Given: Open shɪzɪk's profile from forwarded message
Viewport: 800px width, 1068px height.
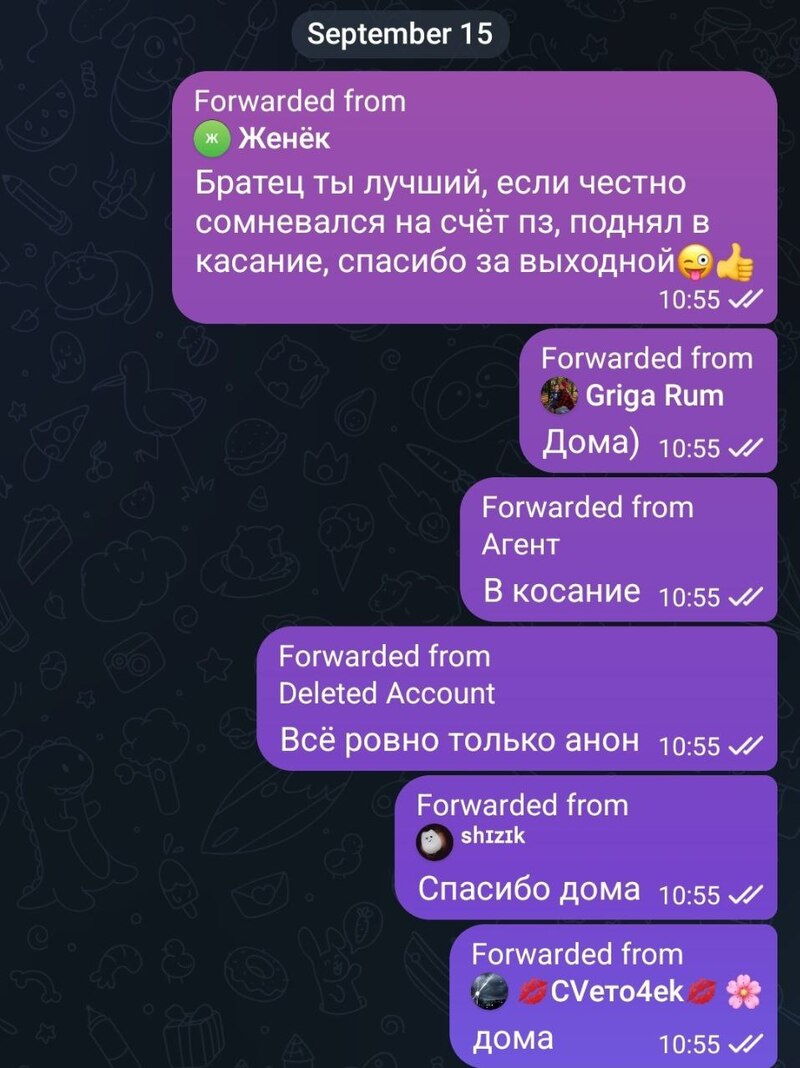Looking at the screenshot, I should coord(471,840).
